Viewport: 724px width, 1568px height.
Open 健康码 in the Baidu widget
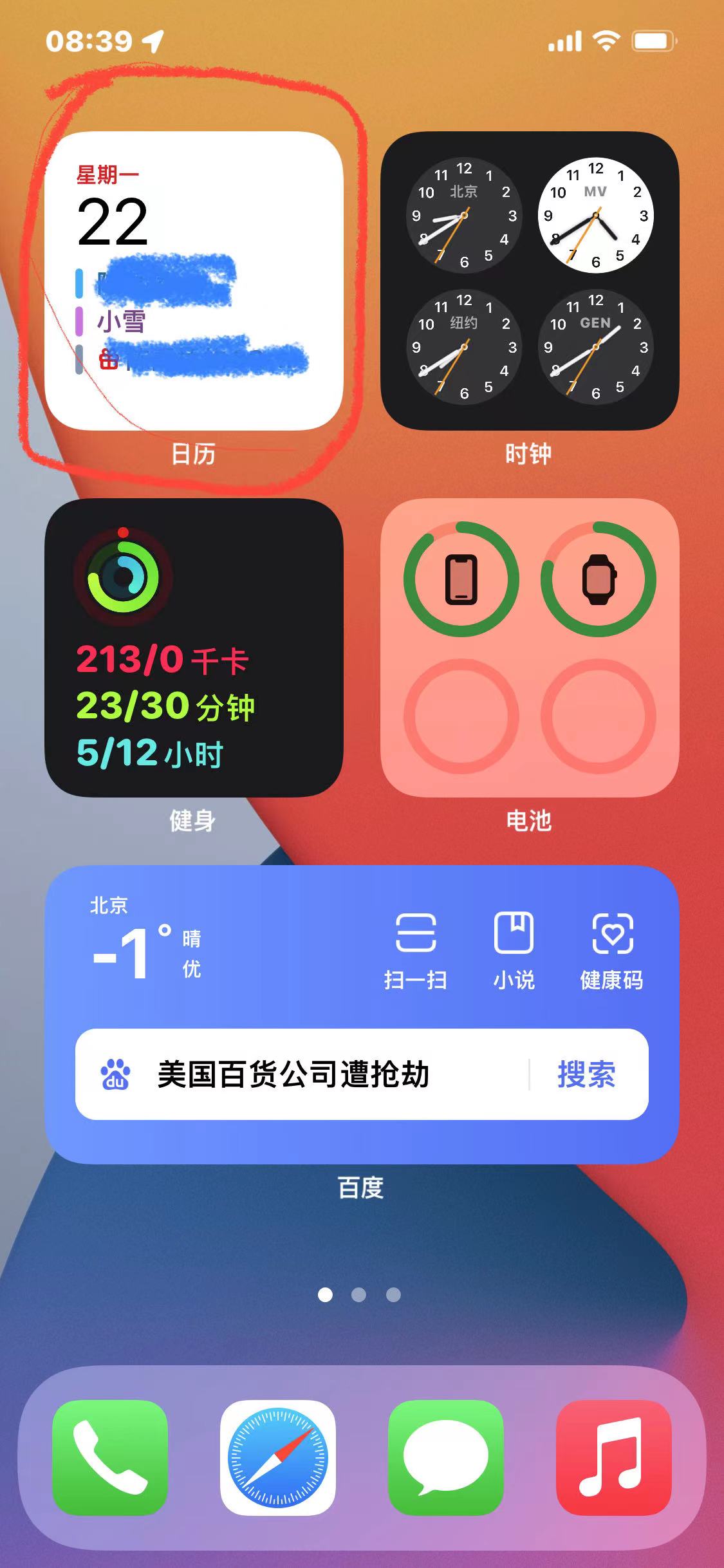[611, 949]
